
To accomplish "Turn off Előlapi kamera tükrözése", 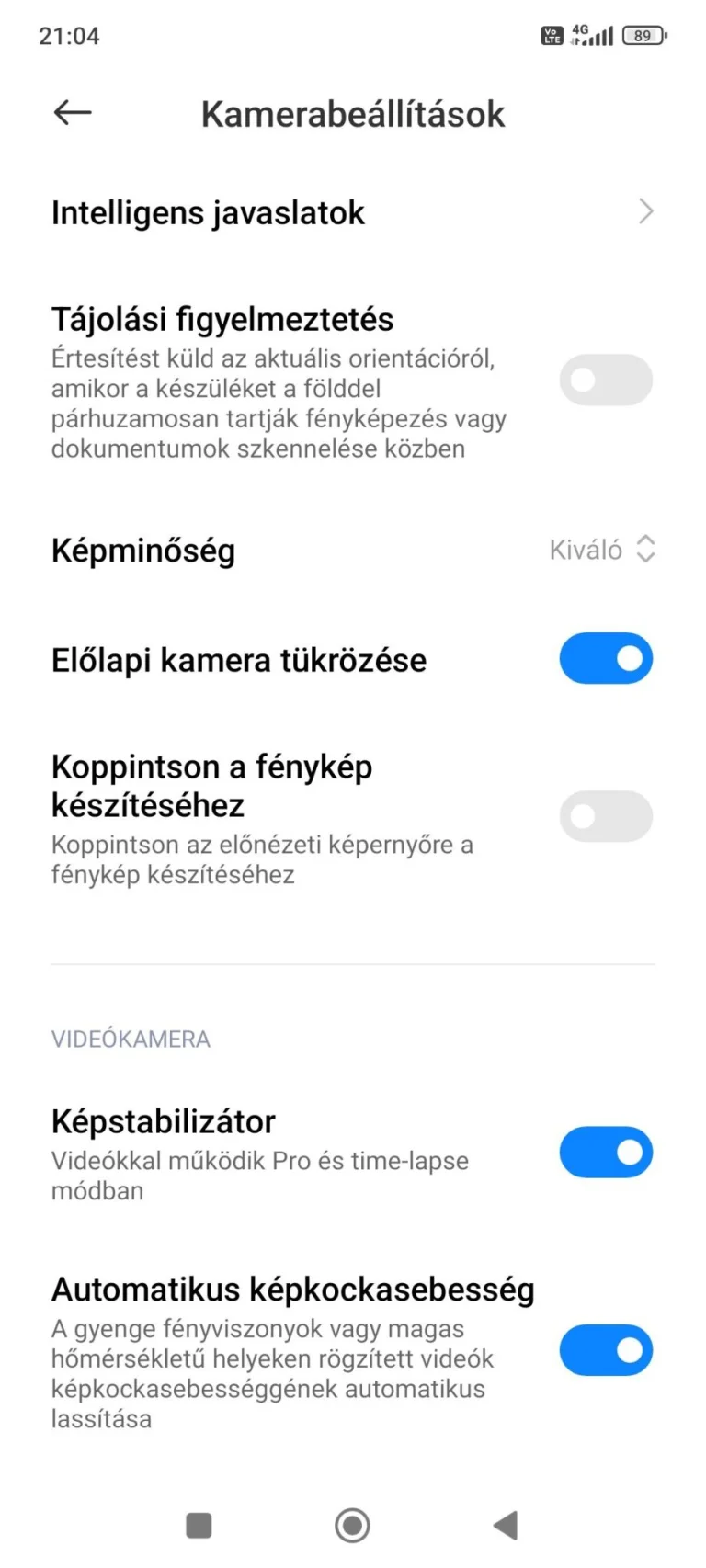I will [606, 659].
